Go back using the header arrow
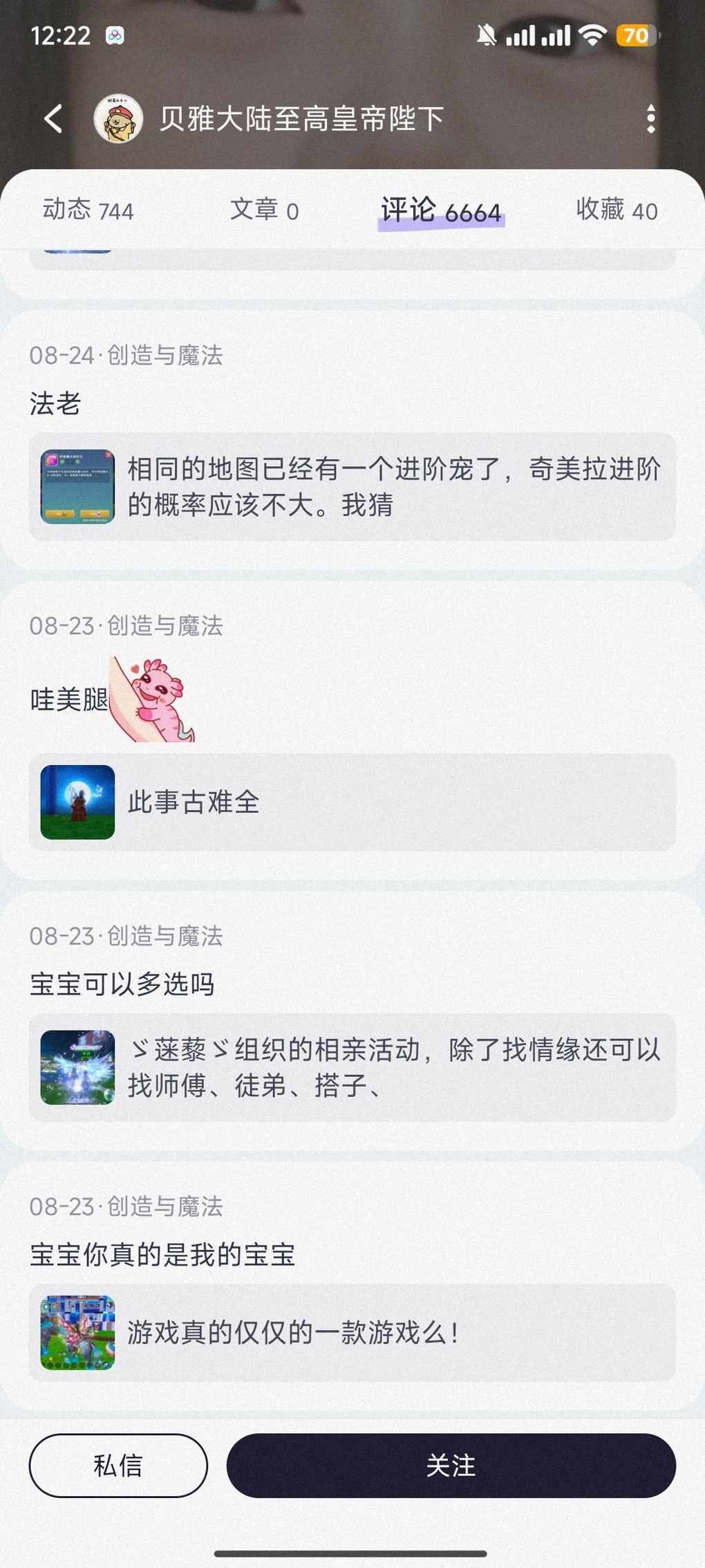Viewport: 705px width, 1568px height. pyautogui.click(x=53, y=118)
